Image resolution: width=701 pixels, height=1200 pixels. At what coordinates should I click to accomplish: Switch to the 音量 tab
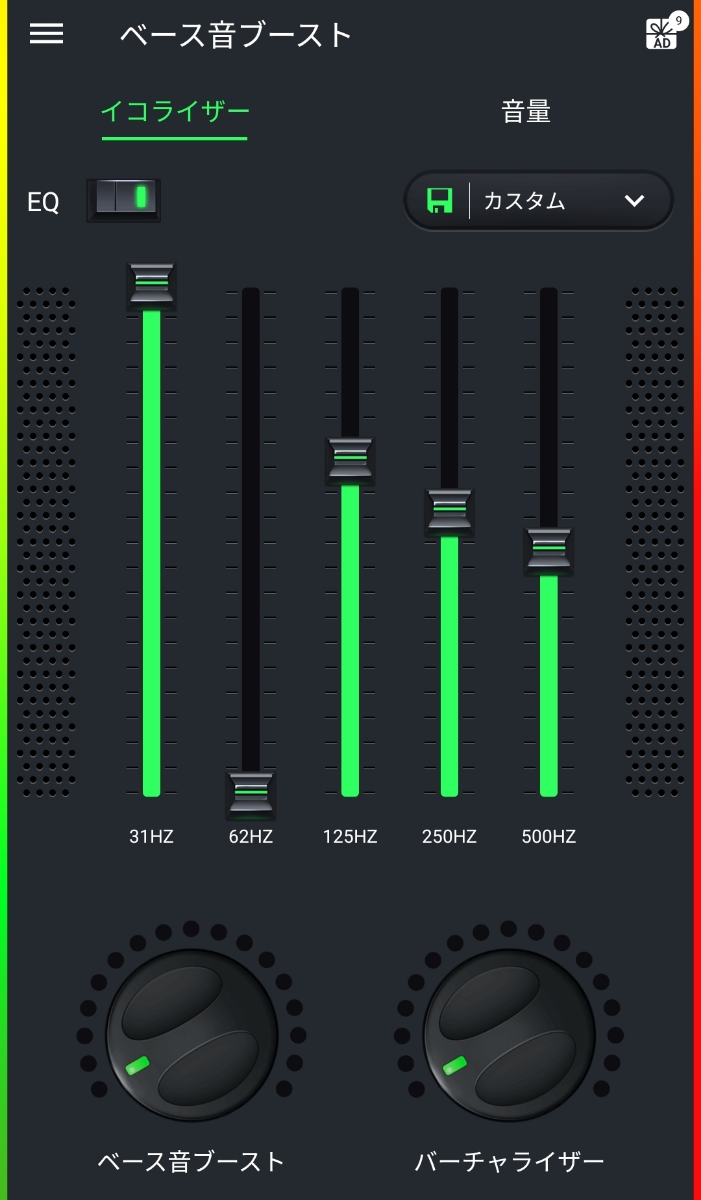click(526, 112)
